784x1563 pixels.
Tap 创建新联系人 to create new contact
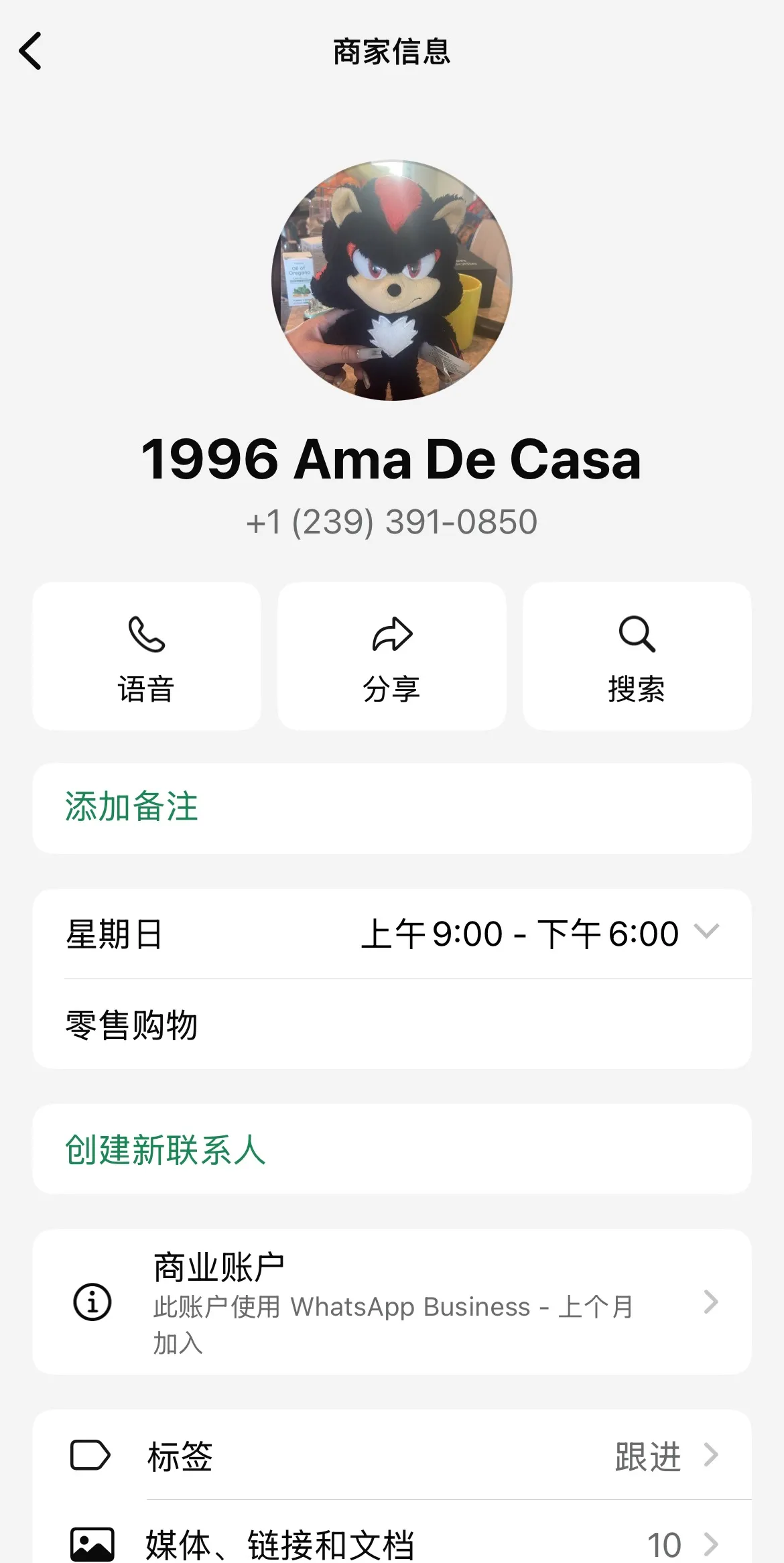(x=165, y=1149)
